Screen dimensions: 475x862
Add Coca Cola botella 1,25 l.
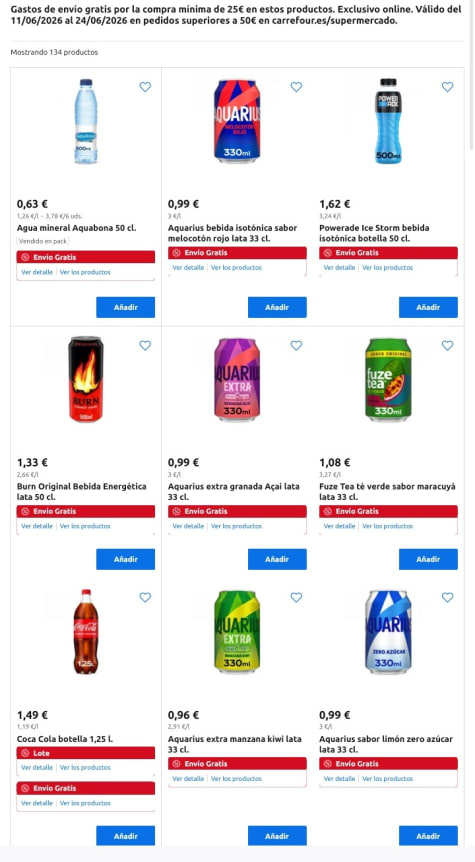pyautogui.click(x=125, y=836)
